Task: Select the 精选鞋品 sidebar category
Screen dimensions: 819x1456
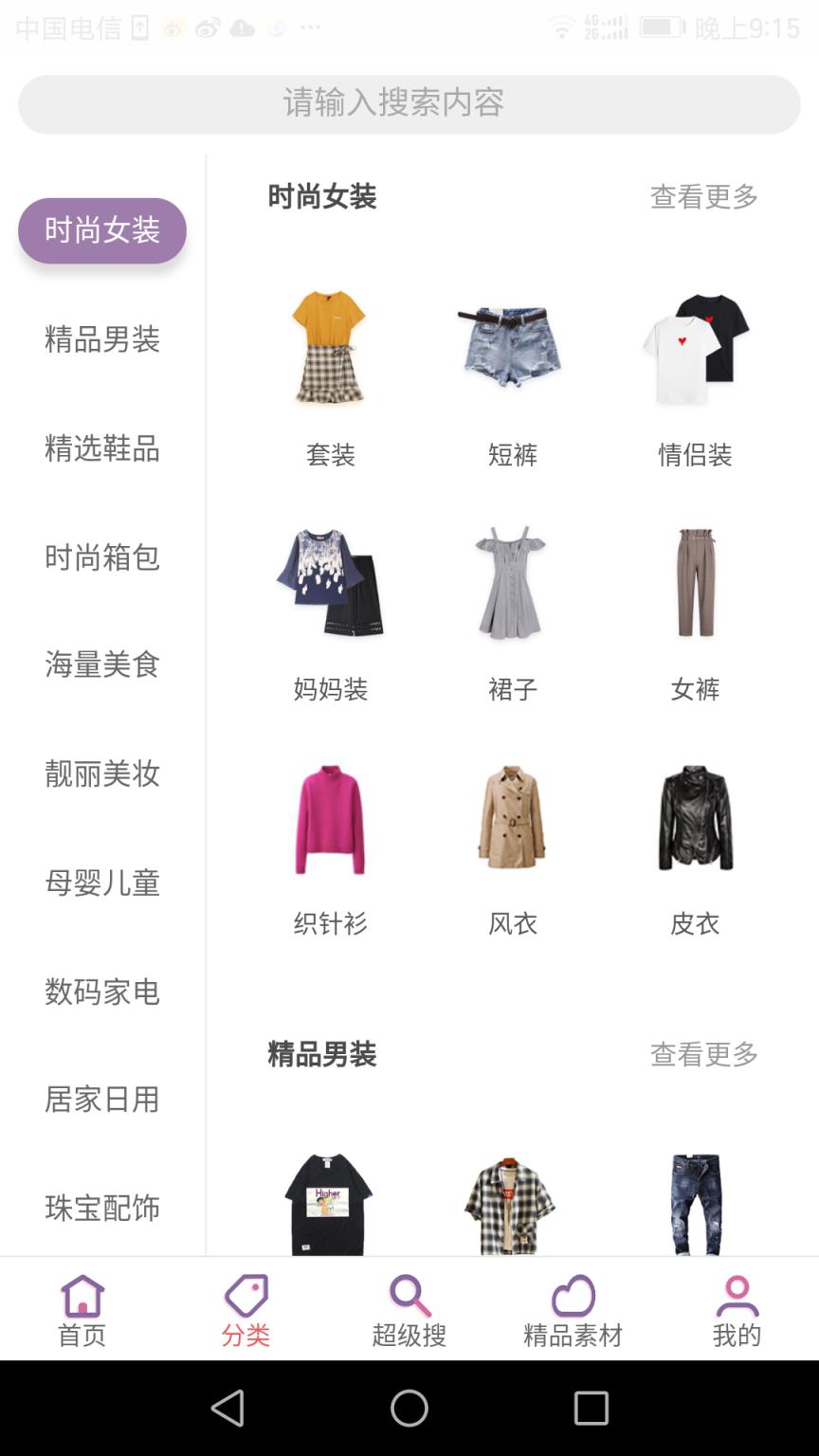Action: [101, 449]
